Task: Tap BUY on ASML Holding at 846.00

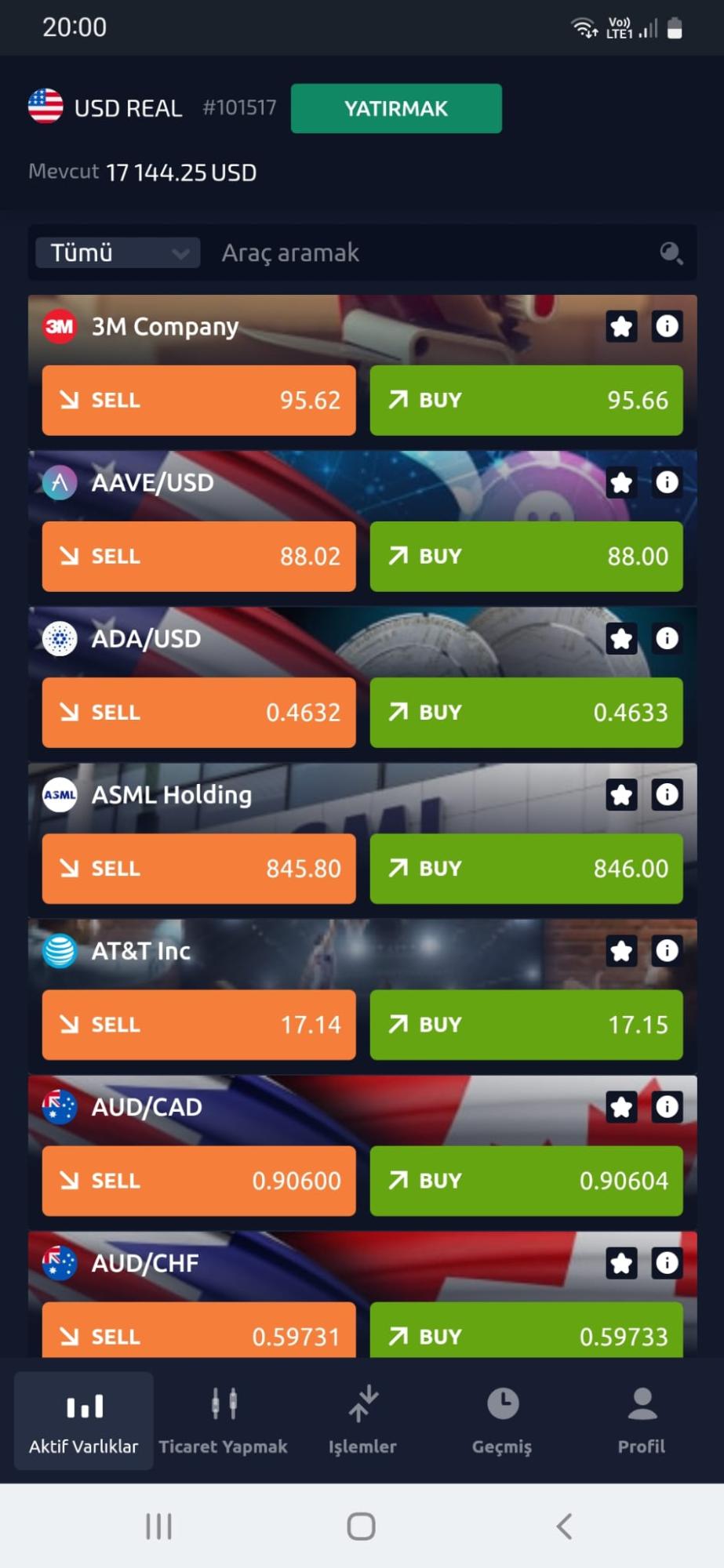Action: (x=526, y=868)
